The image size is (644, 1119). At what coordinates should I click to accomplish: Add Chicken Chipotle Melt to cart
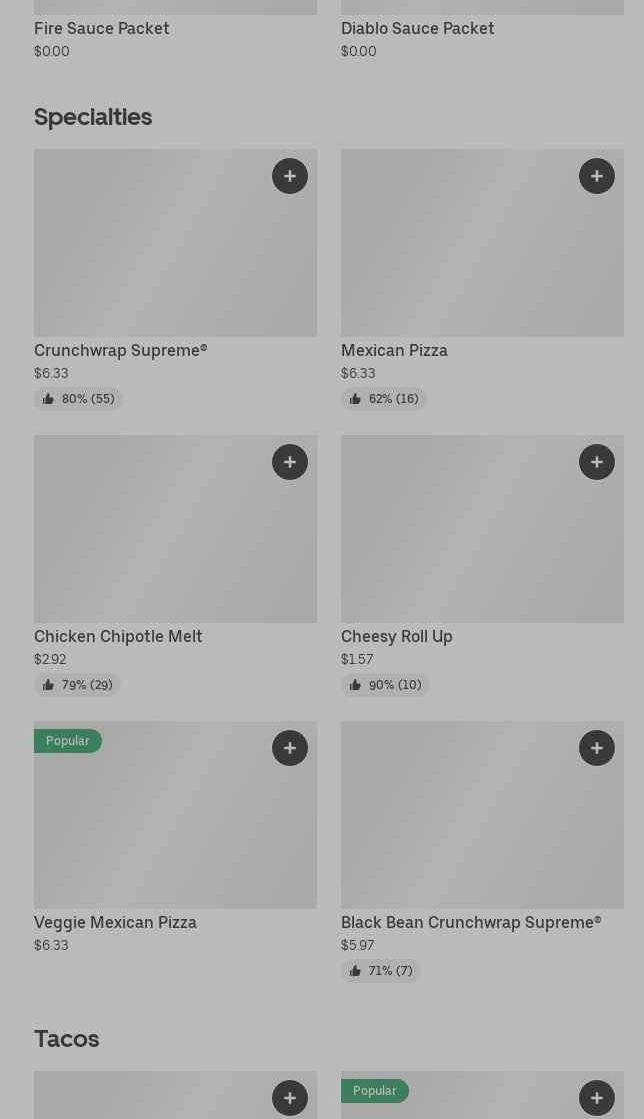pos(290,462)
